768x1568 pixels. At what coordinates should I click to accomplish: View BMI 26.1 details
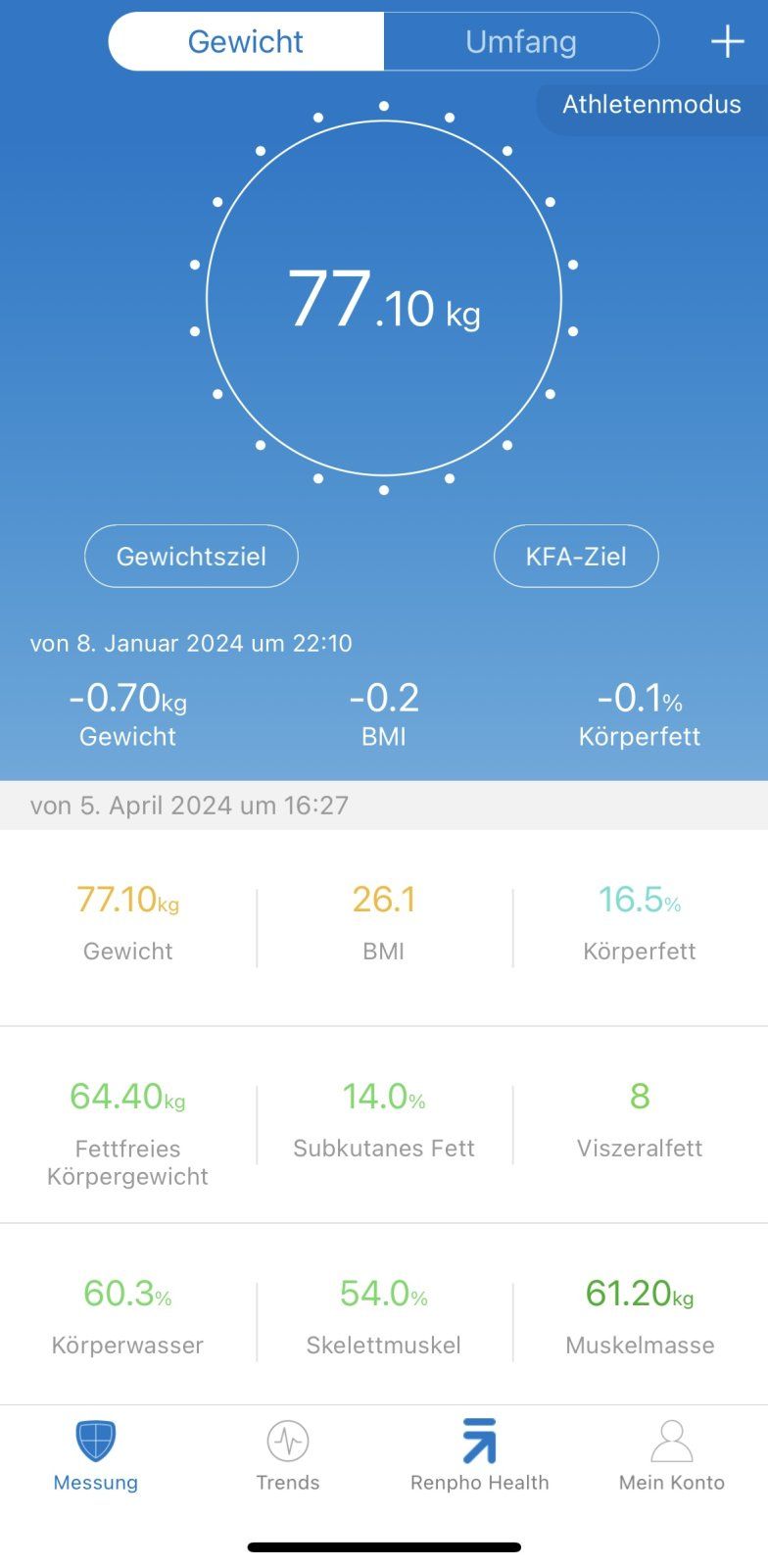pyautogui.click(x=384, y=922)
